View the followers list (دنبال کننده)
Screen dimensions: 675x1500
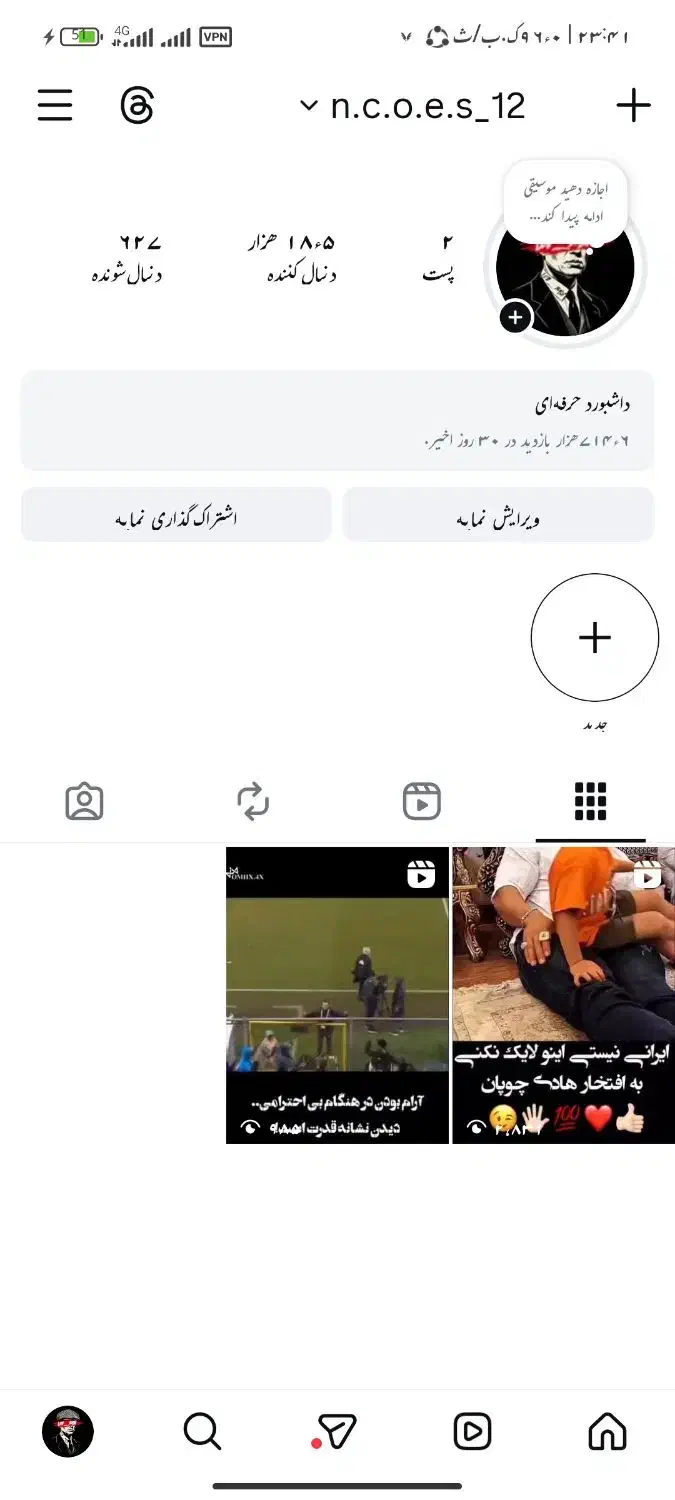pyautogui.click(x=292, y=258)
